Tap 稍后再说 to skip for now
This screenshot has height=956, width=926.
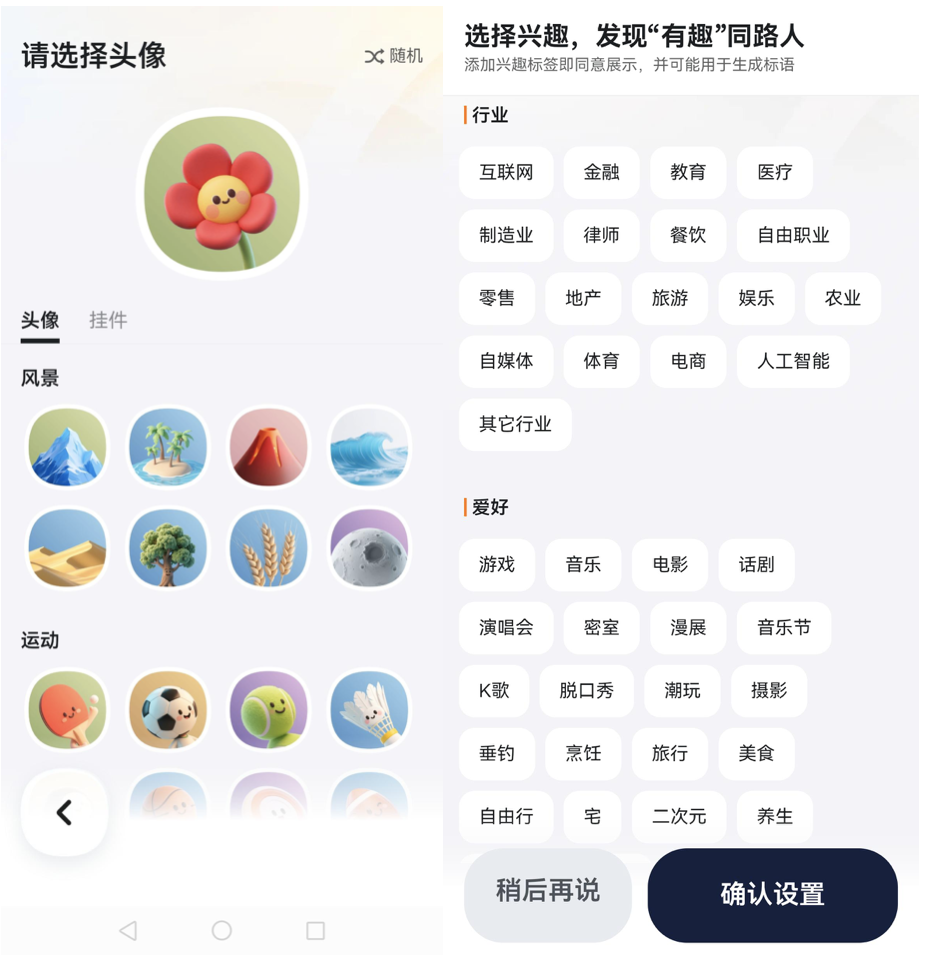pos(547,892)
